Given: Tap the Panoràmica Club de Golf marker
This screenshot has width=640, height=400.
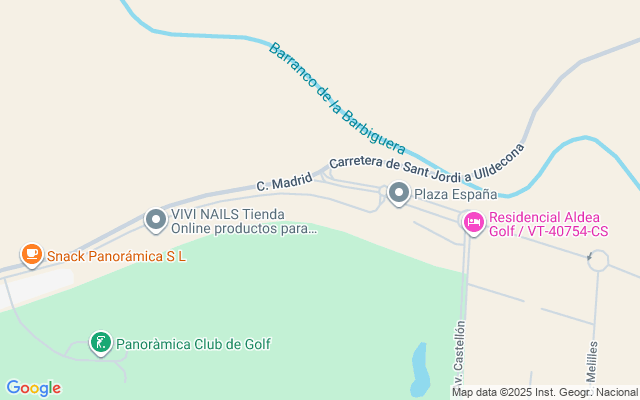Looking at the screenshot, I should 100,344.
